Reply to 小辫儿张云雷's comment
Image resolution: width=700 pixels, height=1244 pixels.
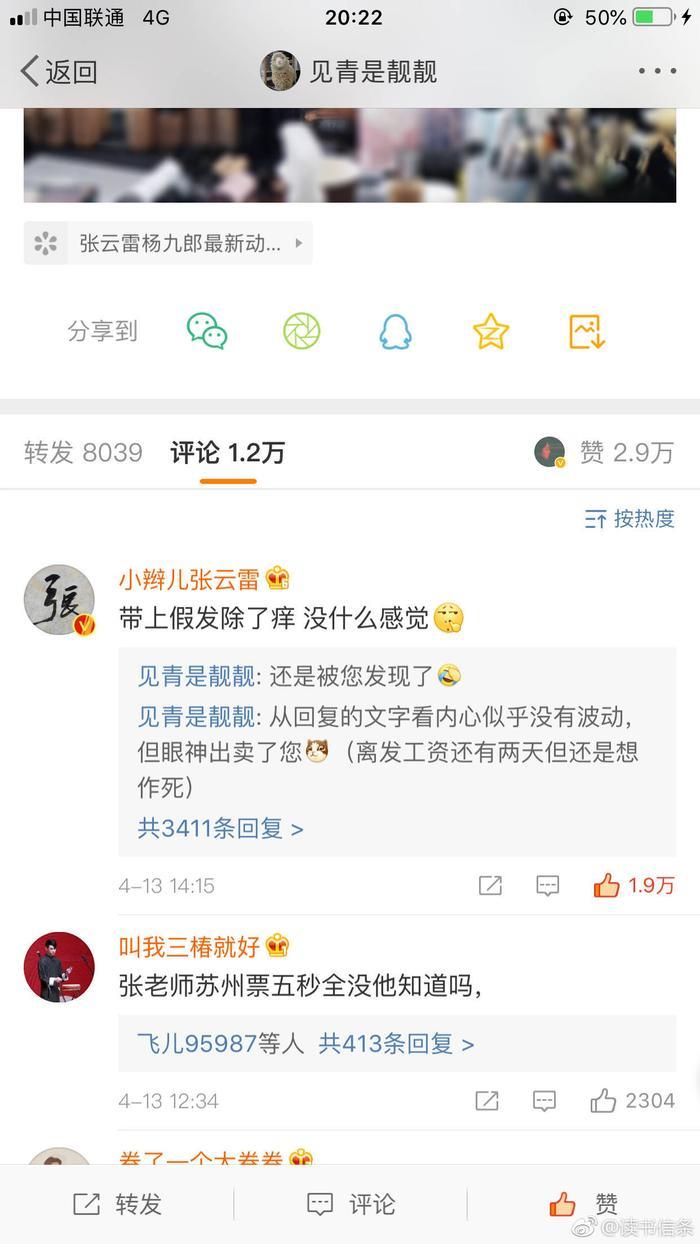[547, 885]
